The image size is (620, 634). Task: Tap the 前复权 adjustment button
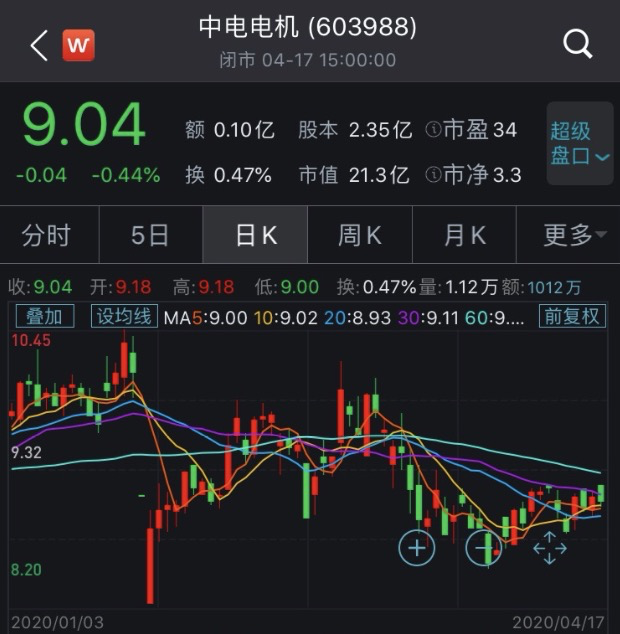coord(571,317)
